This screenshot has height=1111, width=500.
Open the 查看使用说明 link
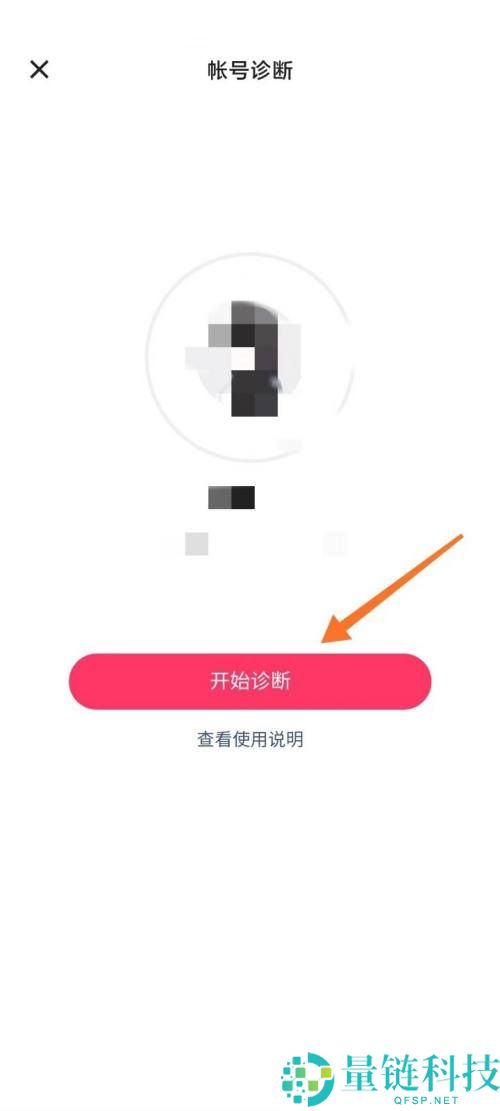point(250,740)
